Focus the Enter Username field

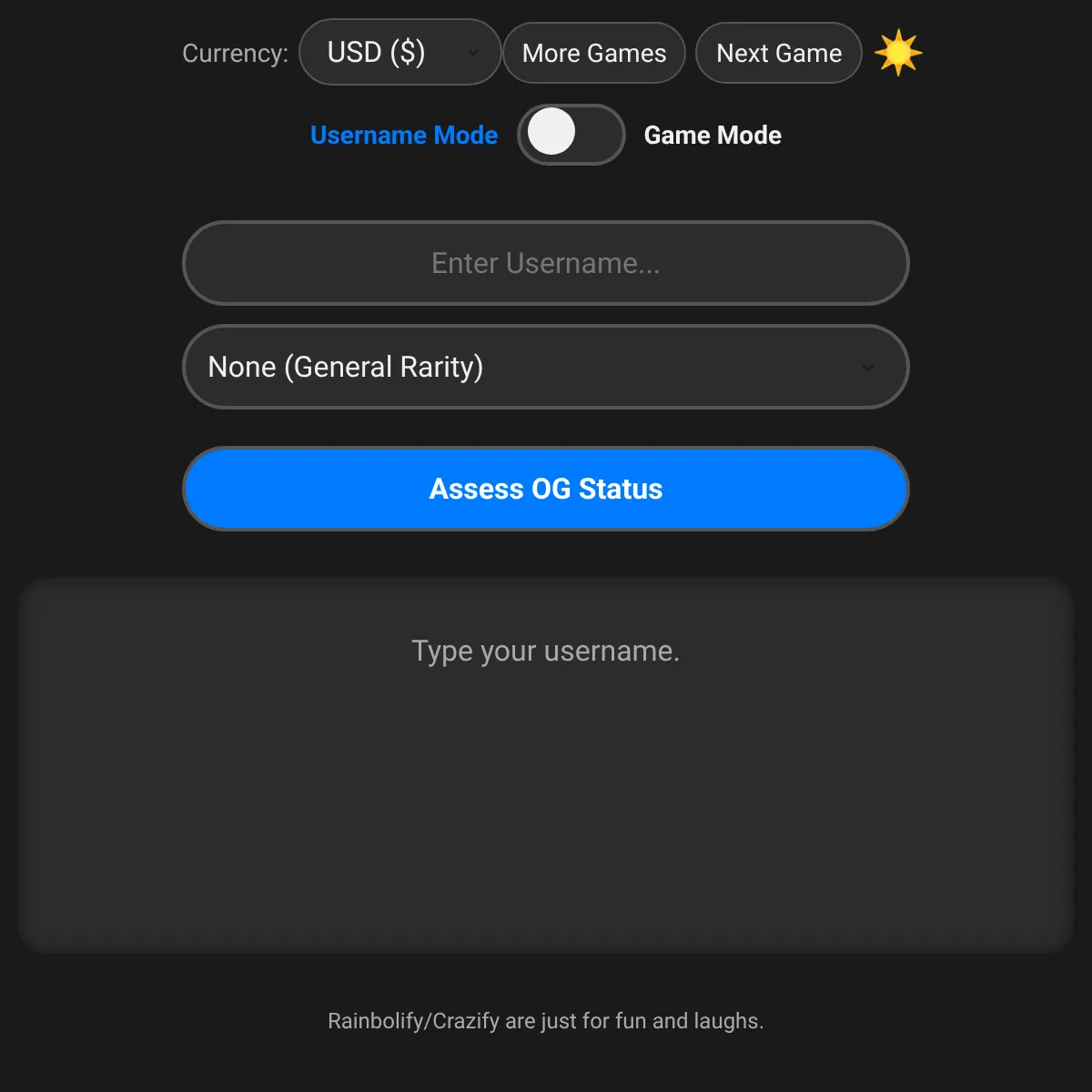pos(546,263)
